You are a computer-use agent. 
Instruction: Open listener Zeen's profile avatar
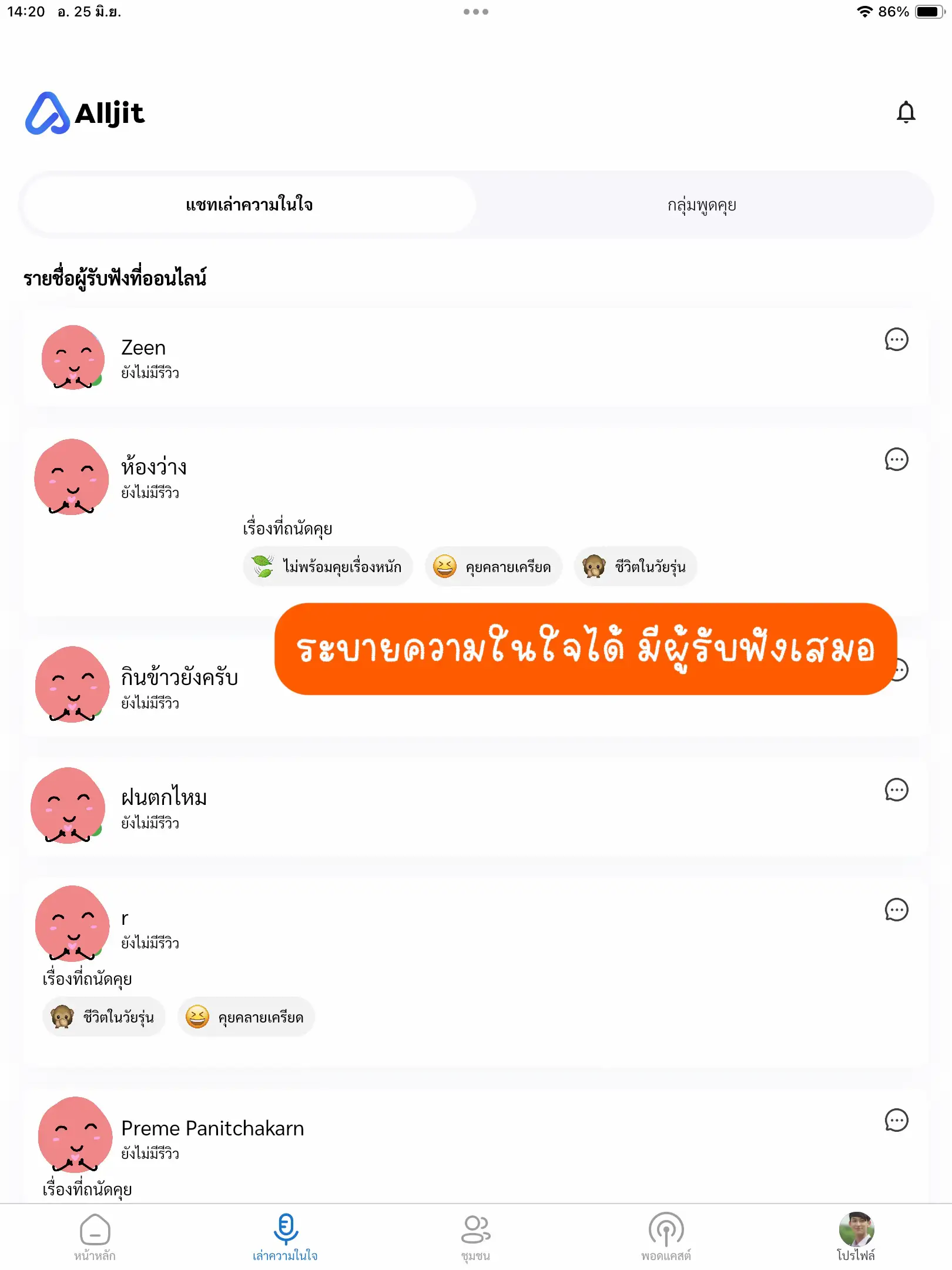[x=72, y=359]
